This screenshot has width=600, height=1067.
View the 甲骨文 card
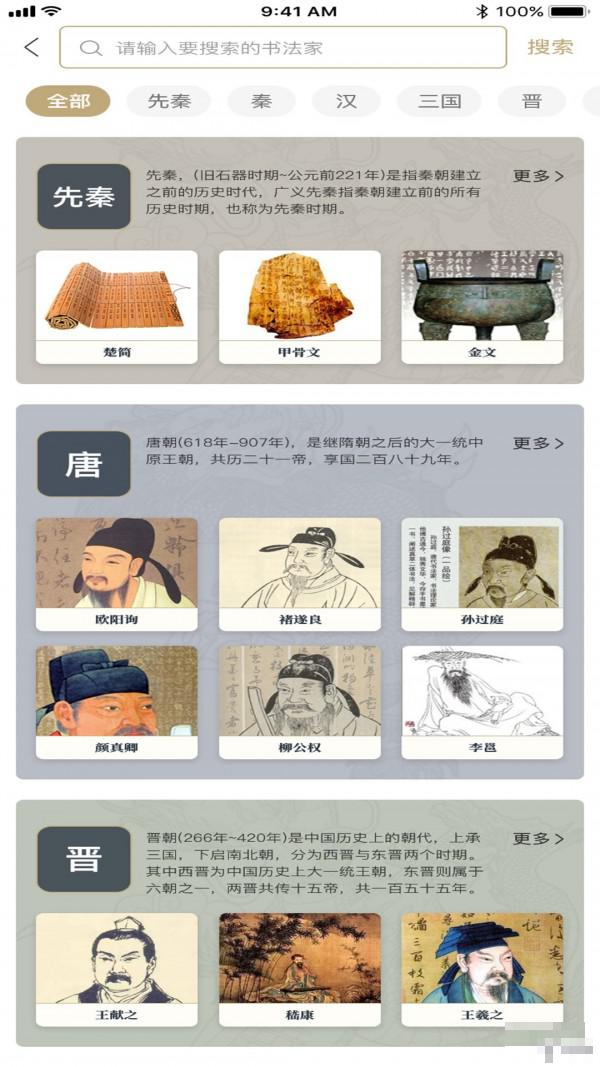pyautogui.click(x=300, y=306)
